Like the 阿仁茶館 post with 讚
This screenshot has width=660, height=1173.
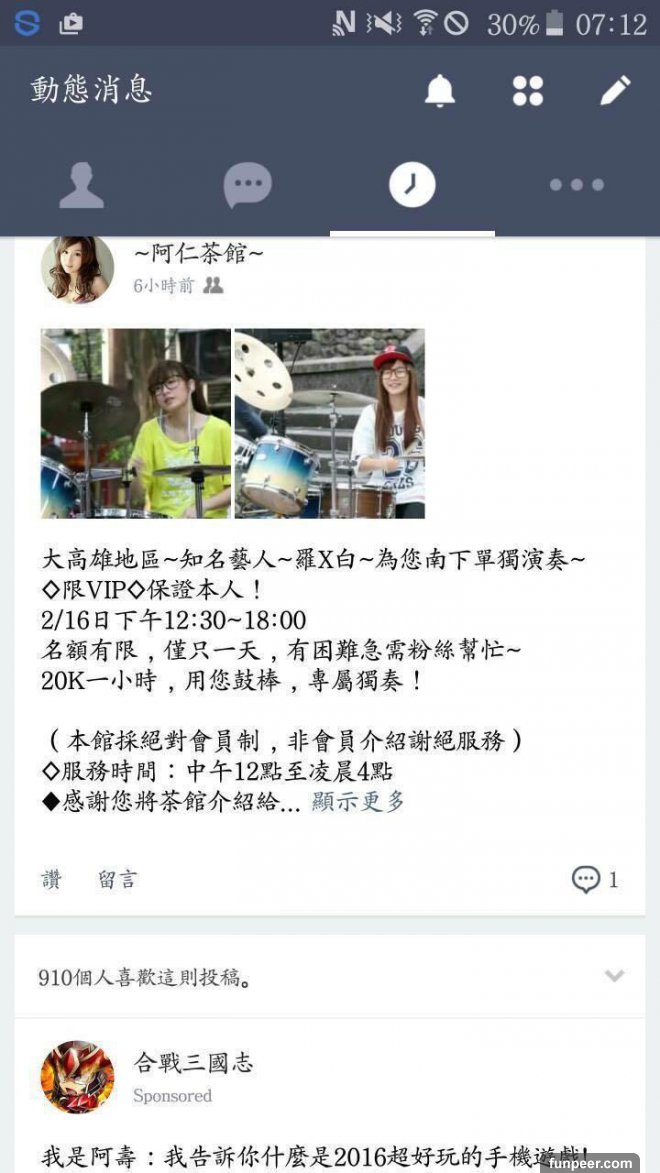coord(52,879)
